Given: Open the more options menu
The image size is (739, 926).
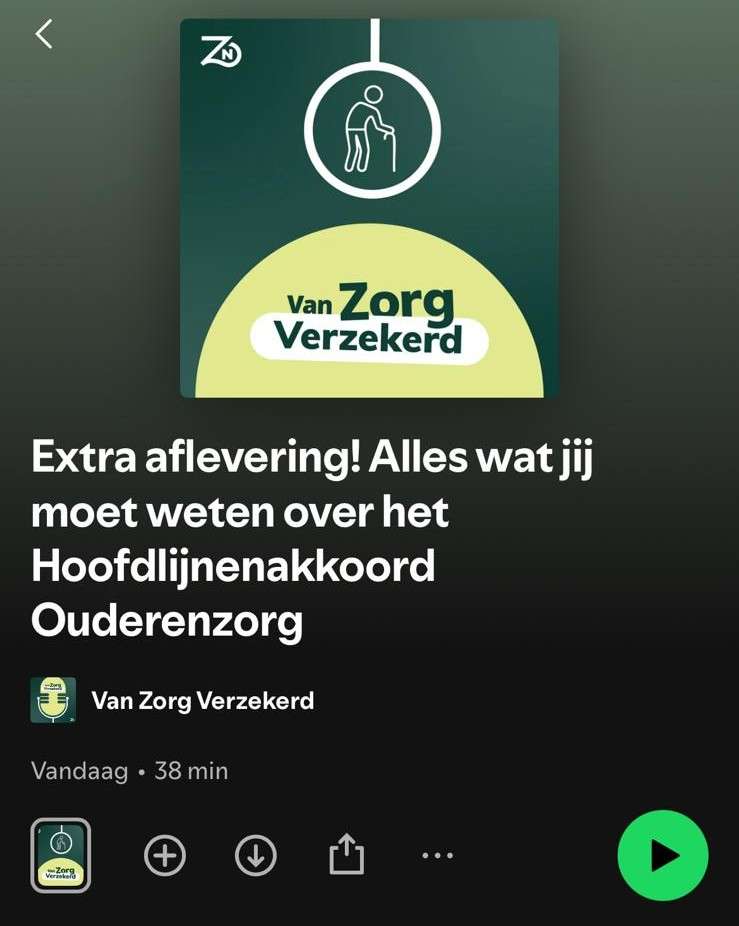Looking at the screenshot, I should pyautogui.click(x=437, y=855).
